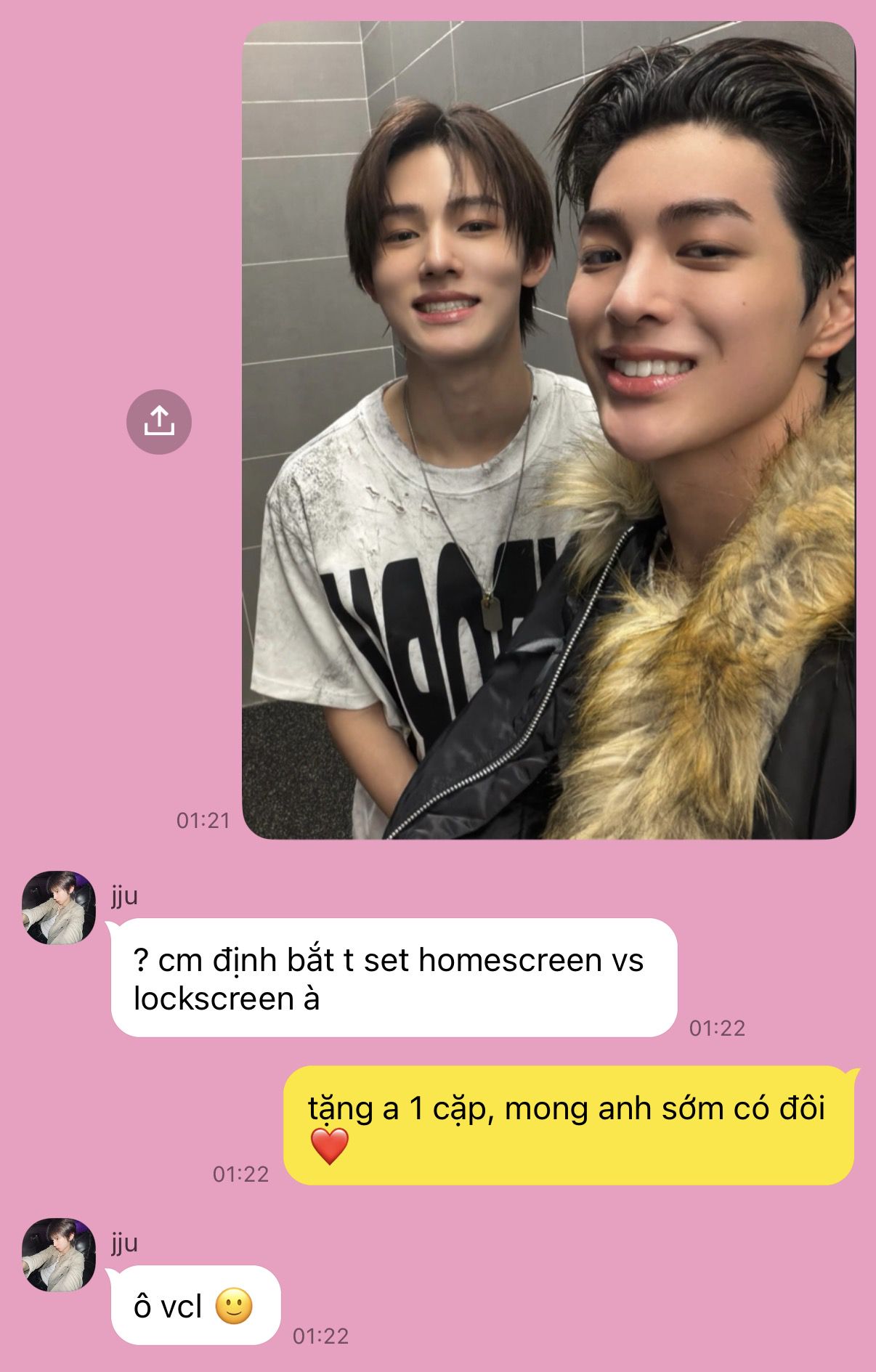Open jju's avatar beside the homescreen message
The height and width of the screenshot is (1372, 876).
(59, 907)
